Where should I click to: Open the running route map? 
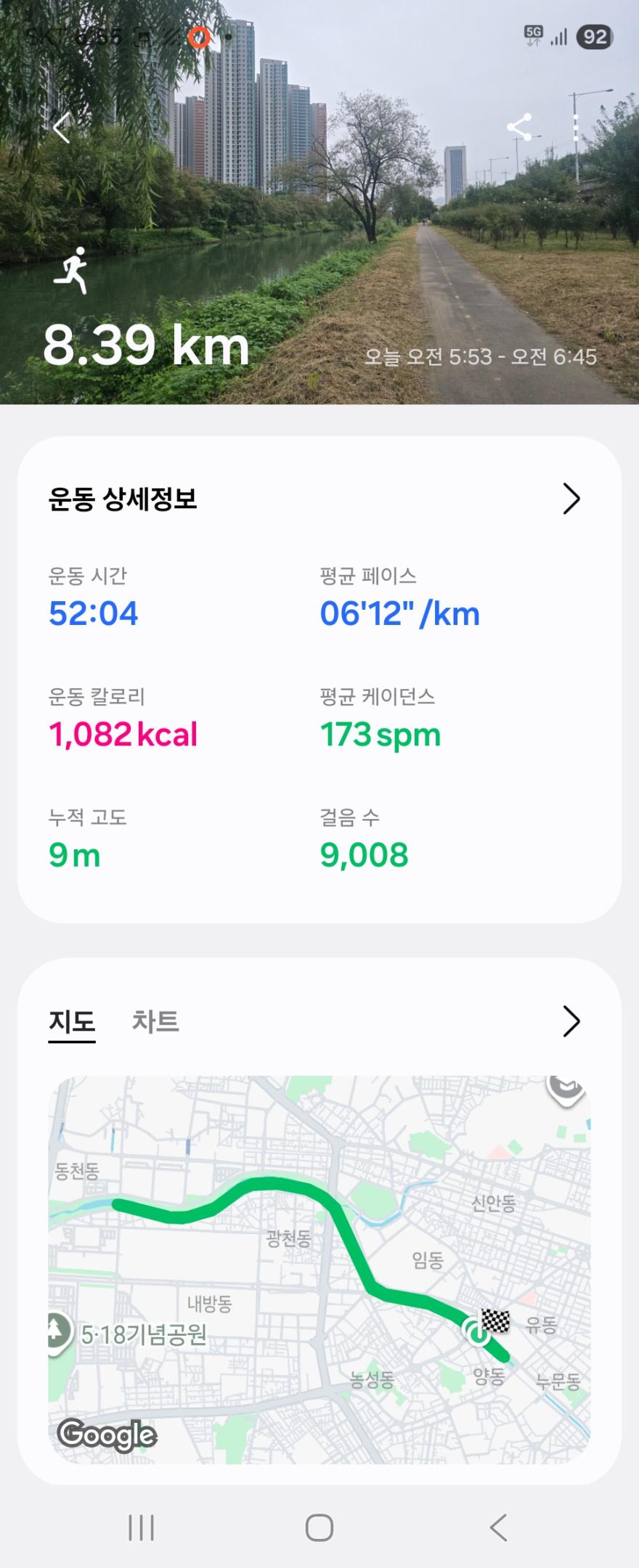click(319, 1269)
